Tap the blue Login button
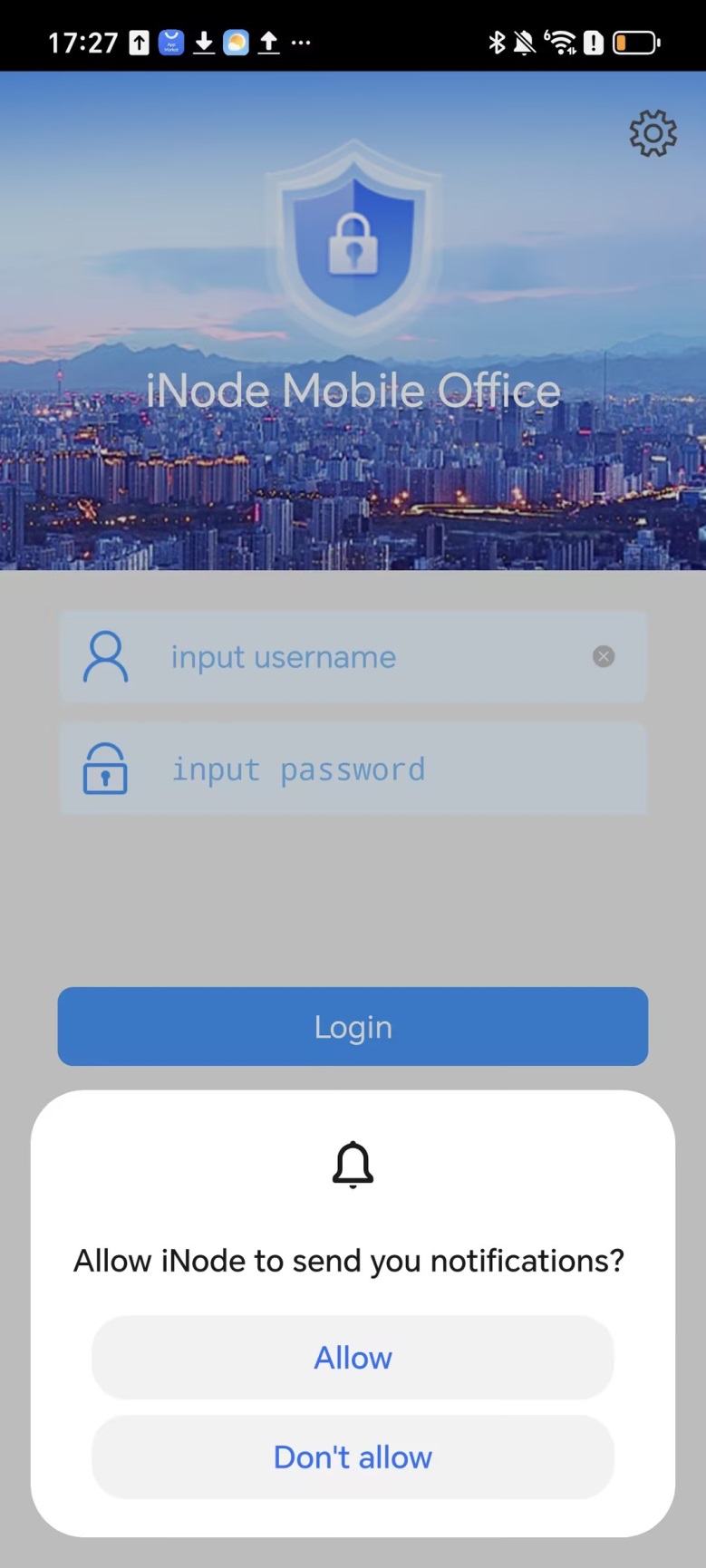 (x=353, y=1026)
